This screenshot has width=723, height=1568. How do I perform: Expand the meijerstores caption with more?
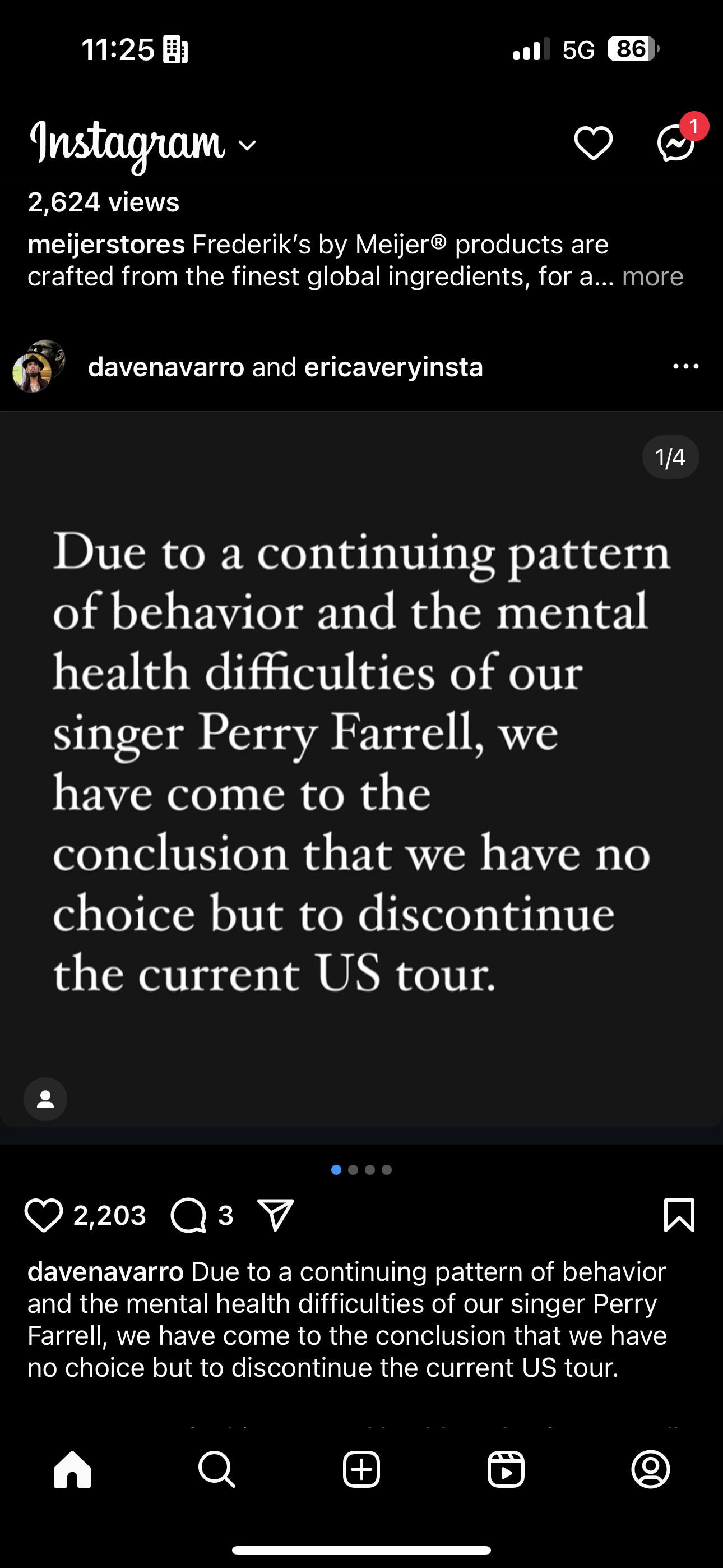coord(652,276)
